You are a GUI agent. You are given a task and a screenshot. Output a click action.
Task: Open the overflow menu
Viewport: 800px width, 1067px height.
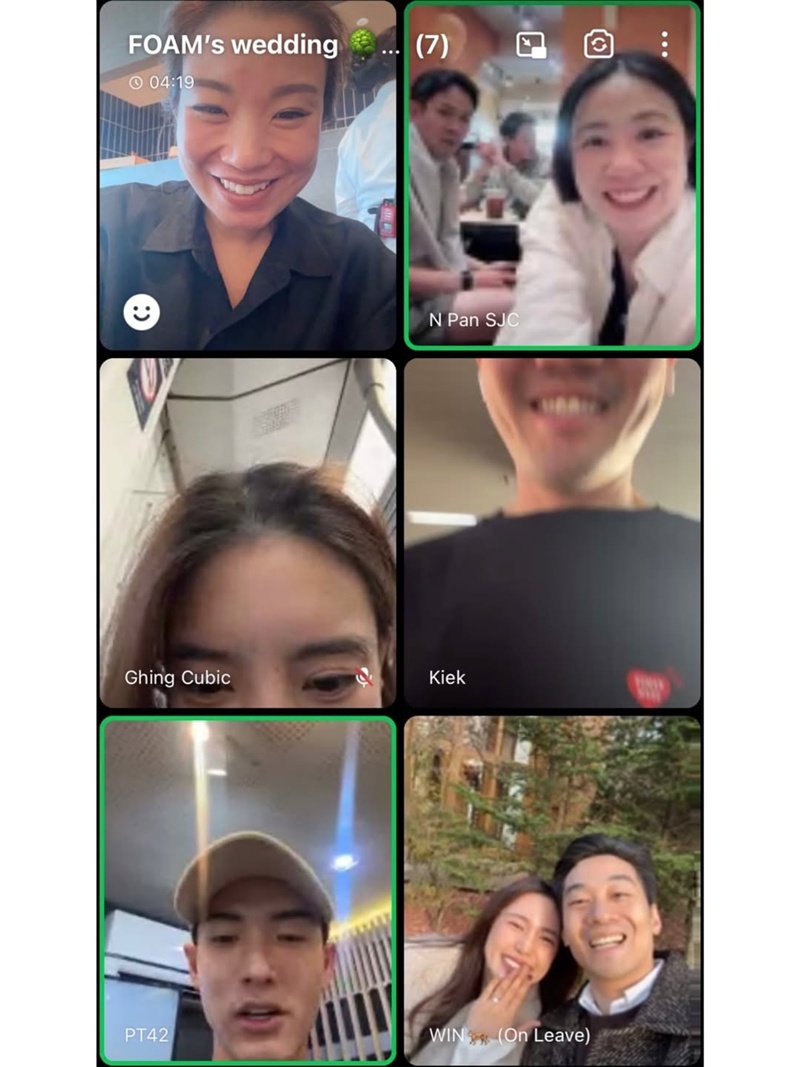(x=664, y=44)
